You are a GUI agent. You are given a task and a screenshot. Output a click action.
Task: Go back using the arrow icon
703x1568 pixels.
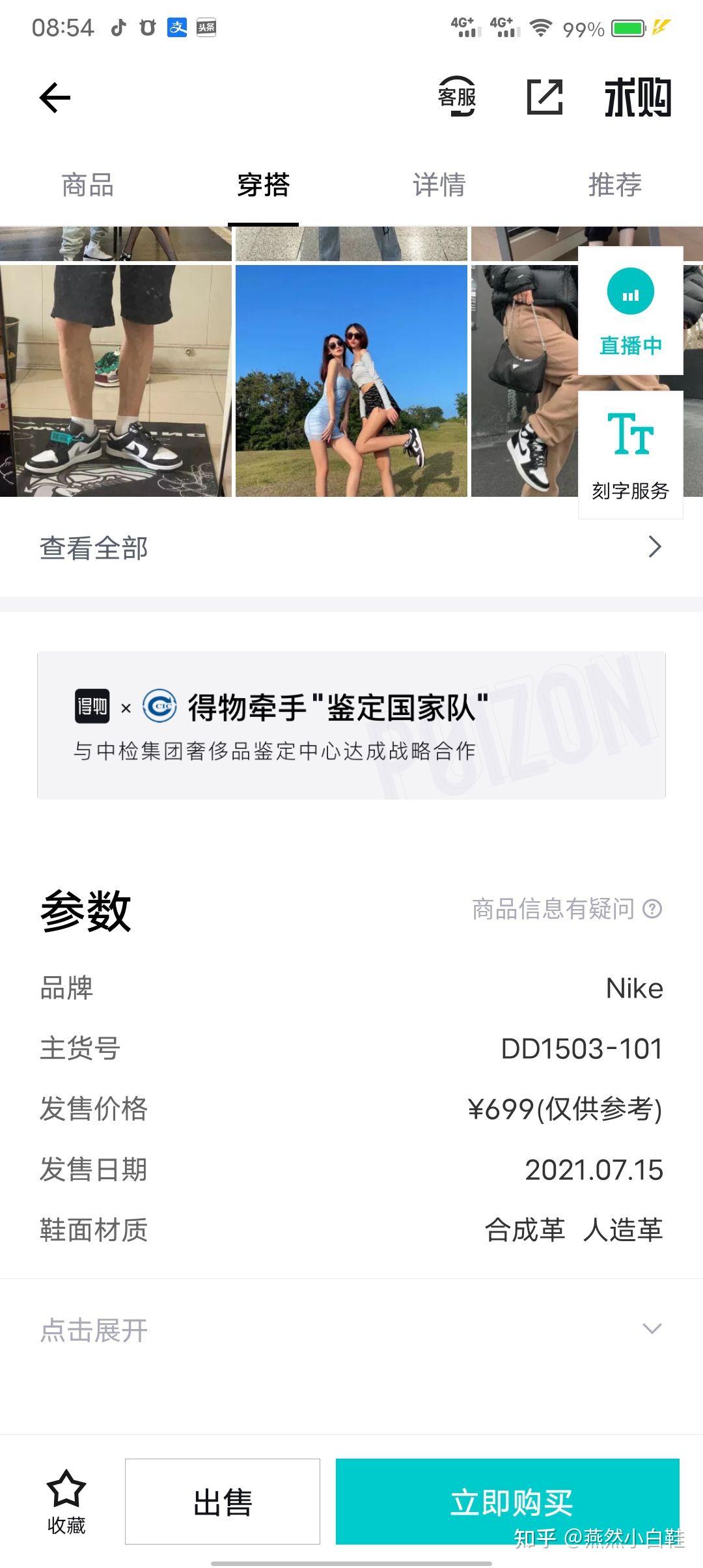pyautogui.click(x=55, y=98)
